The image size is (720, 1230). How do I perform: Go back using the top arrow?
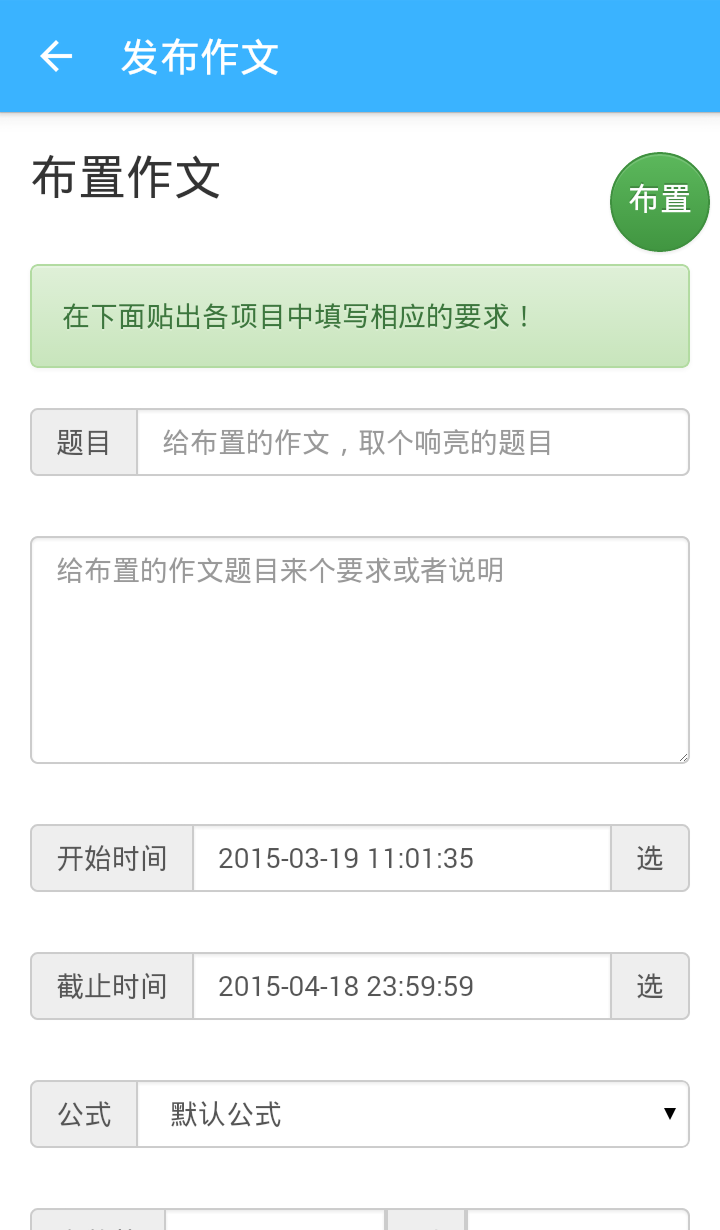[x=56, y=57]
